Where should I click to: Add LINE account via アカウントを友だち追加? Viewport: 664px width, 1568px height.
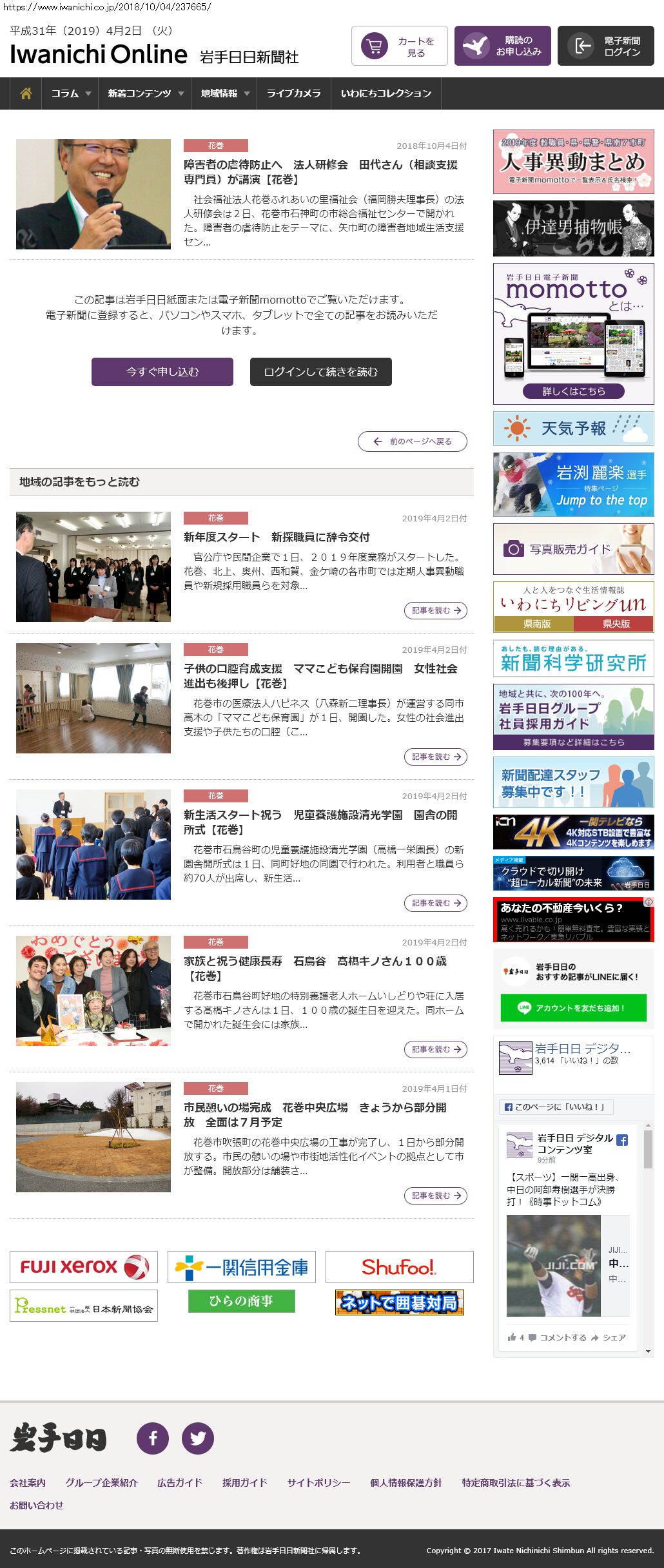coord(573,1008)
